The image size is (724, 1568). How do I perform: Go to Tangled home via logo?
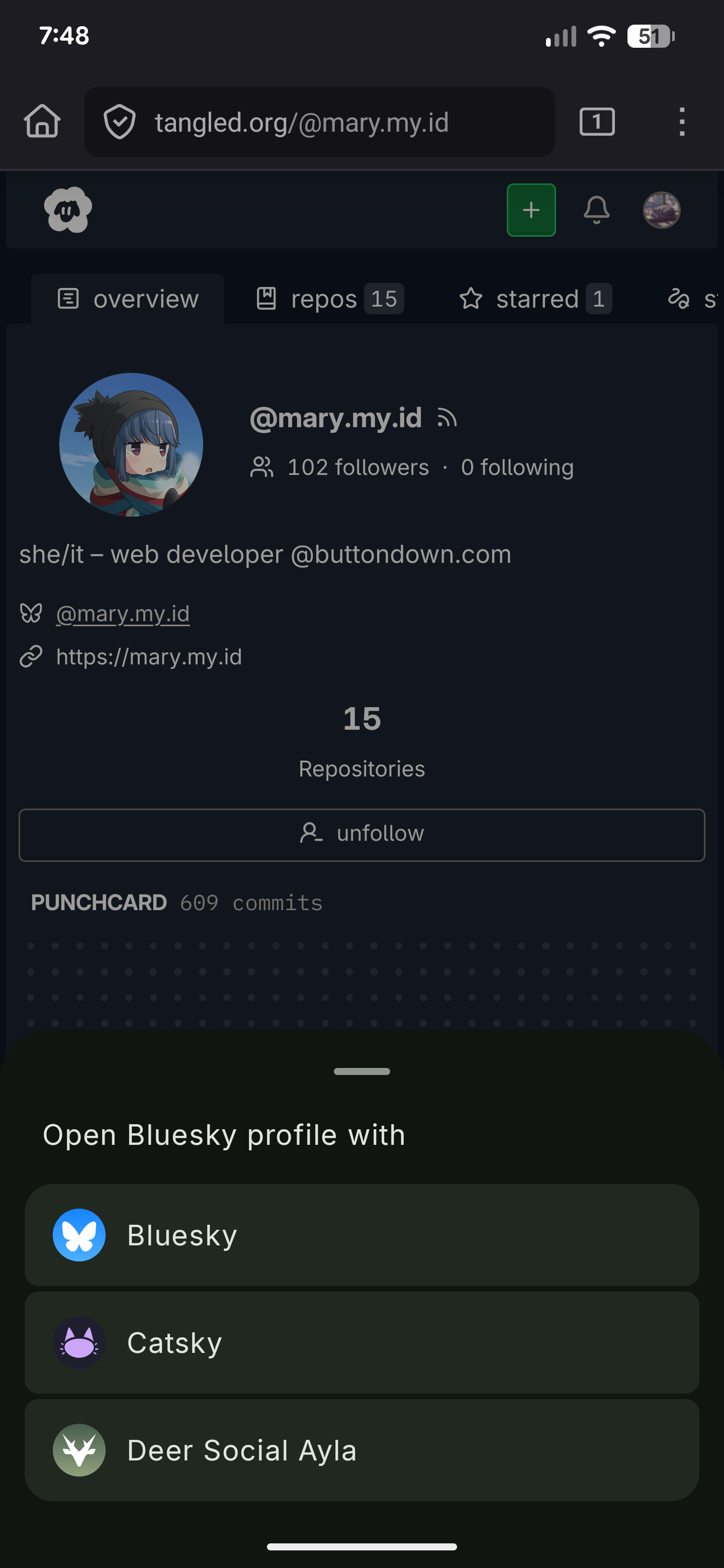(68, 210)
